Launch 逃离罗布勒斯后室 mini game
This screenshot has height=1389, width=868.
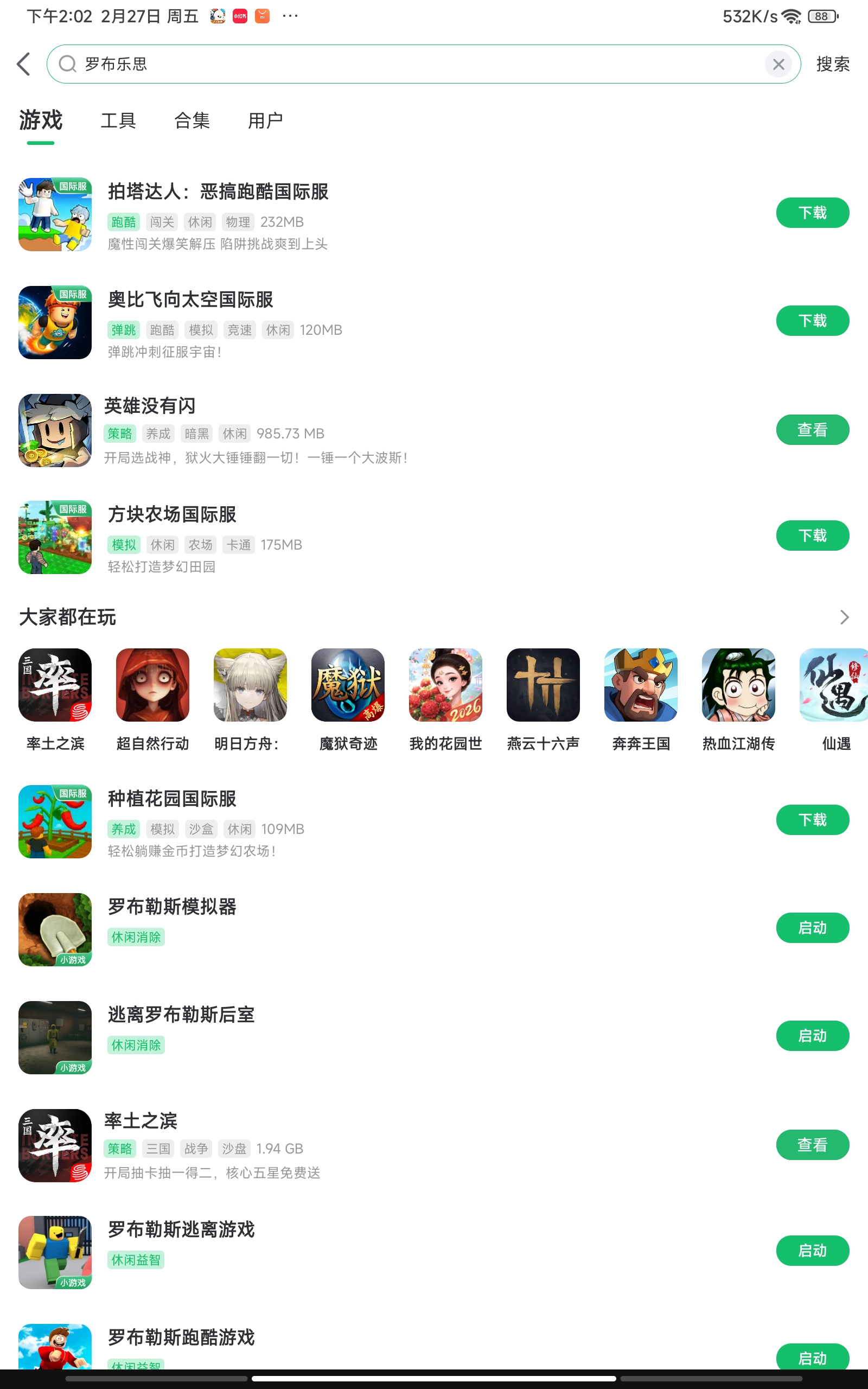click(x=812, y=1035)
